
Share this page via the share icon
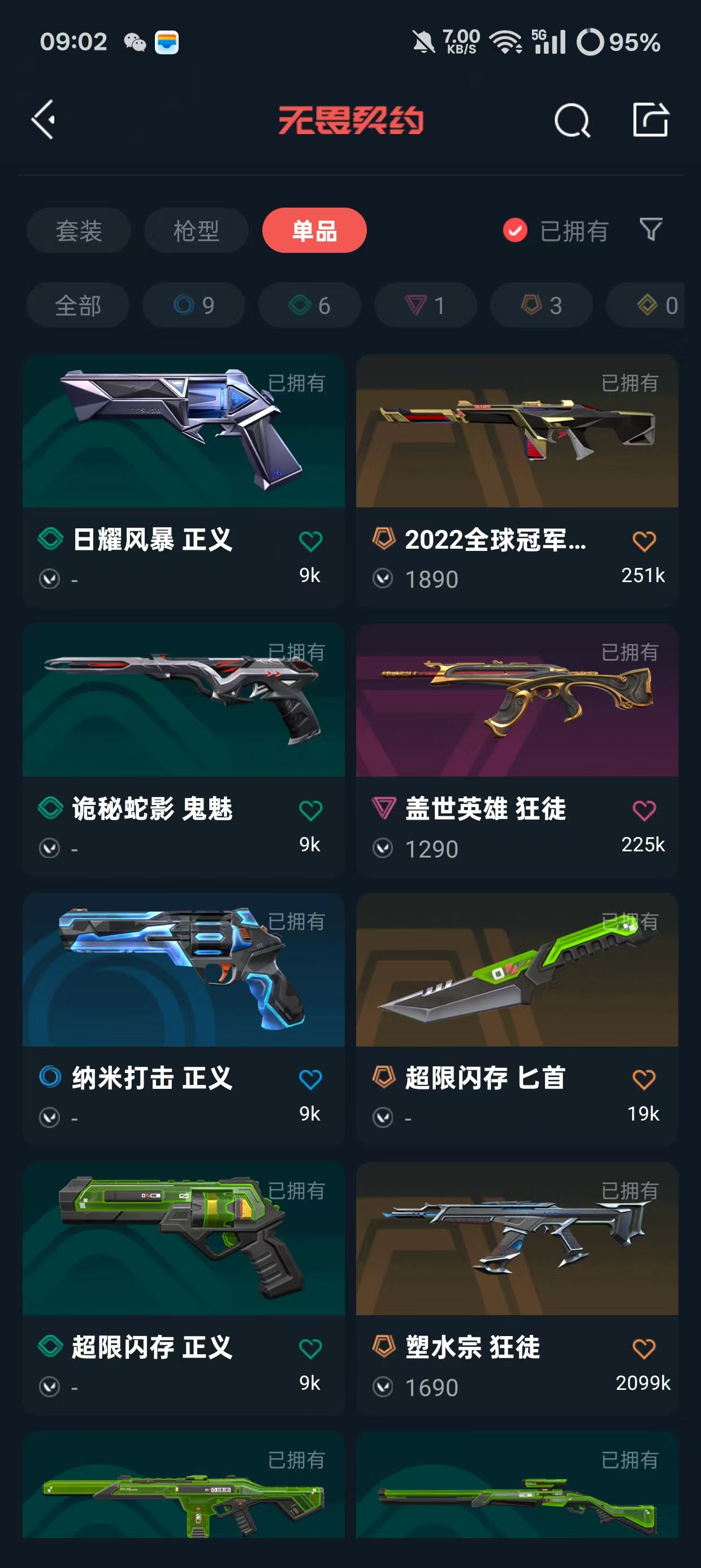pos(651,119)
